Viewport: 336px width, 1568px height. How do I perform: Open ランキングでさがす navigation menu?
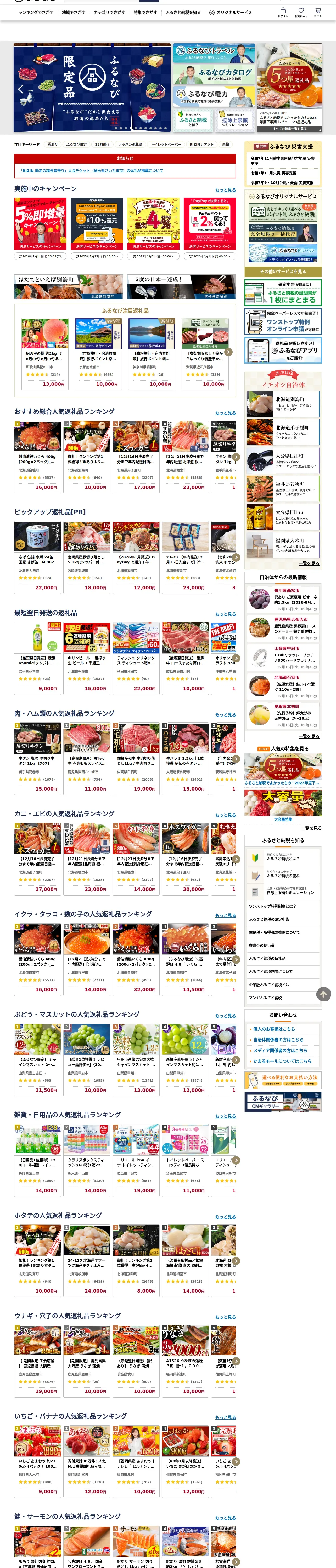point(36,12)
